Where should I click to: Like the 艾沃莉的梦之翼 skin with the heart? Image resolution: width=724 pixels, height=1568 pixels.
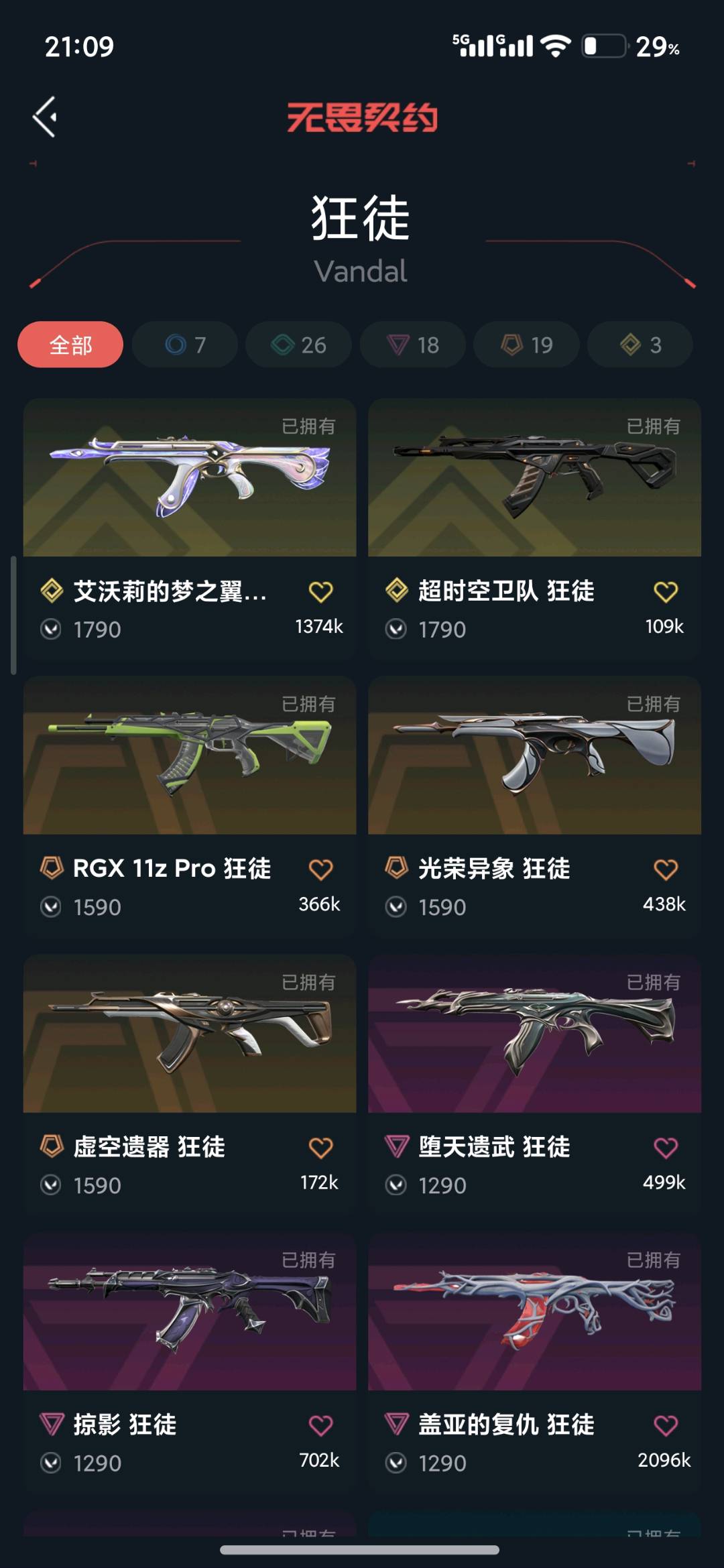tap(320, 592)
